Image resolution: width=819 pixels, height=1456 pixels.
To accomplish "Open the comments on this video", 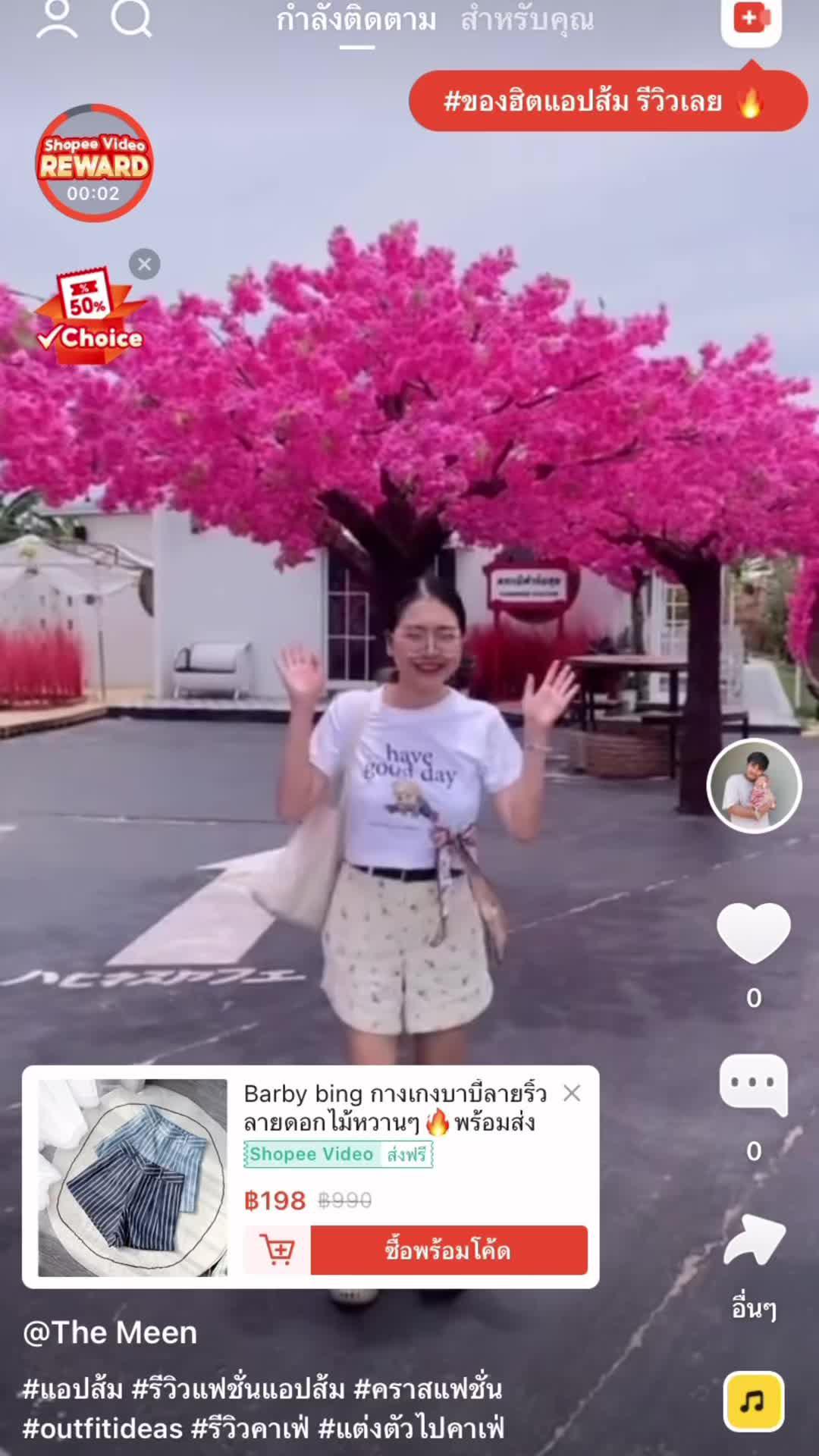I will [754, 1084].
